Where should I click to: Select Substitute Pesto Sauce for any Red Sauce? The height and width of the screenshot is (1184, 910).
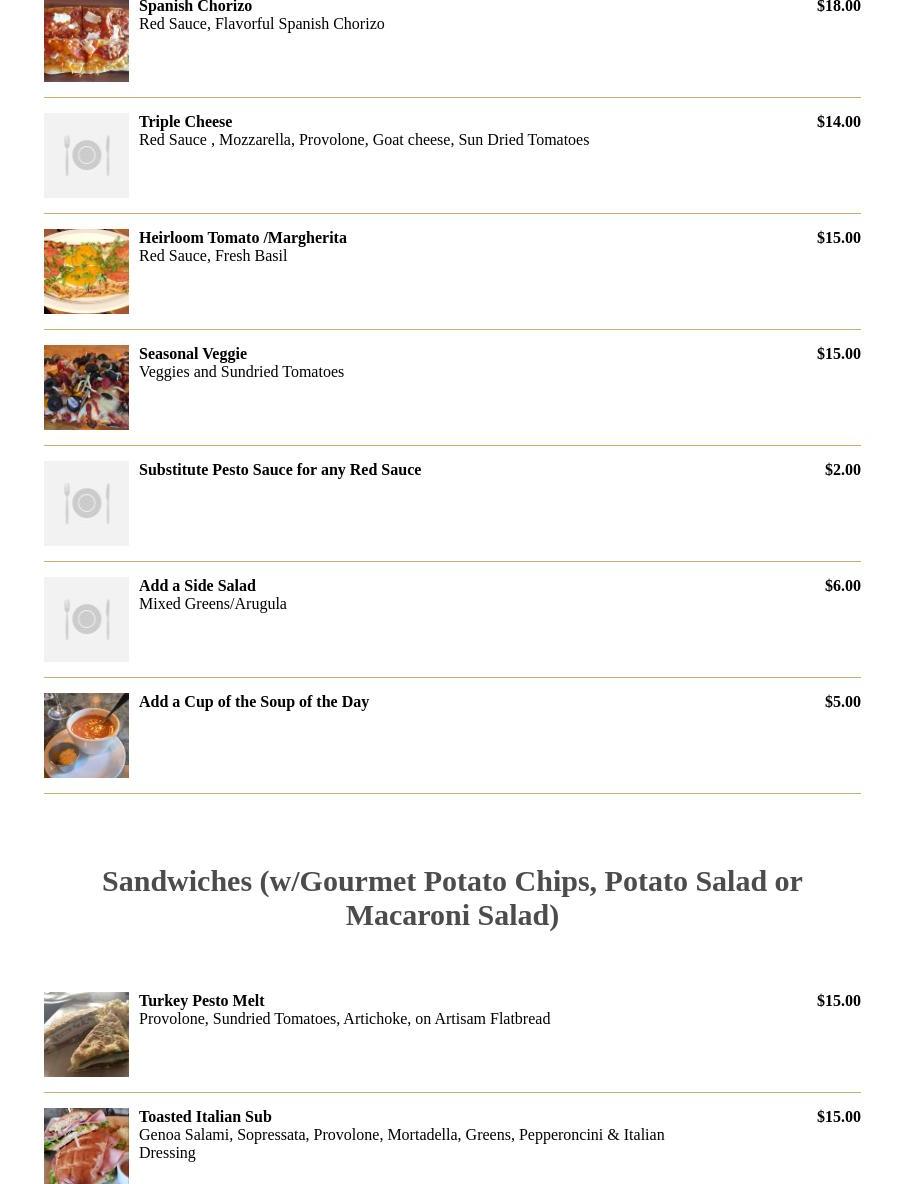(280, 470)
